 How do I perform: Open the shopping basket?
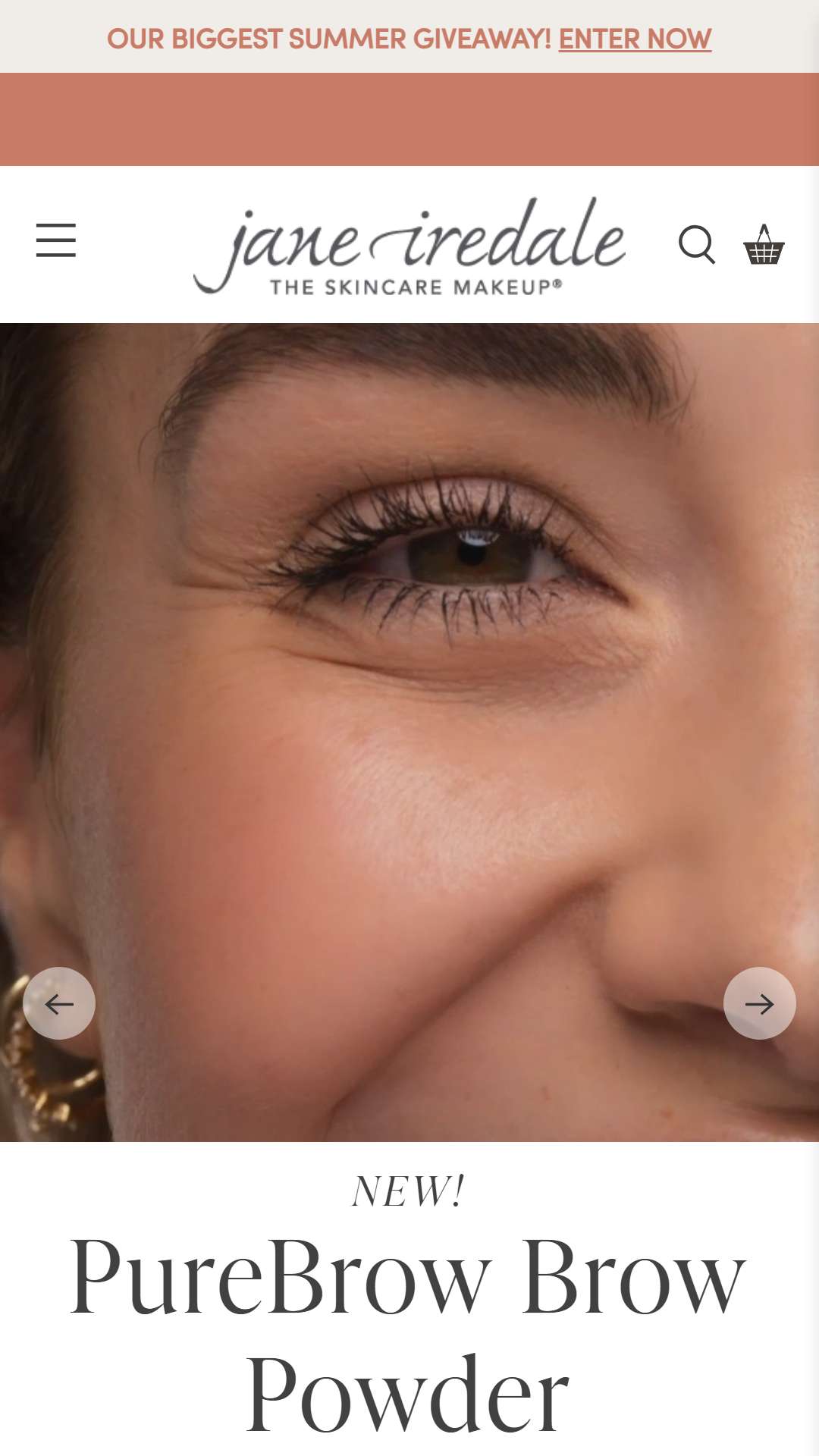[764, 244]
